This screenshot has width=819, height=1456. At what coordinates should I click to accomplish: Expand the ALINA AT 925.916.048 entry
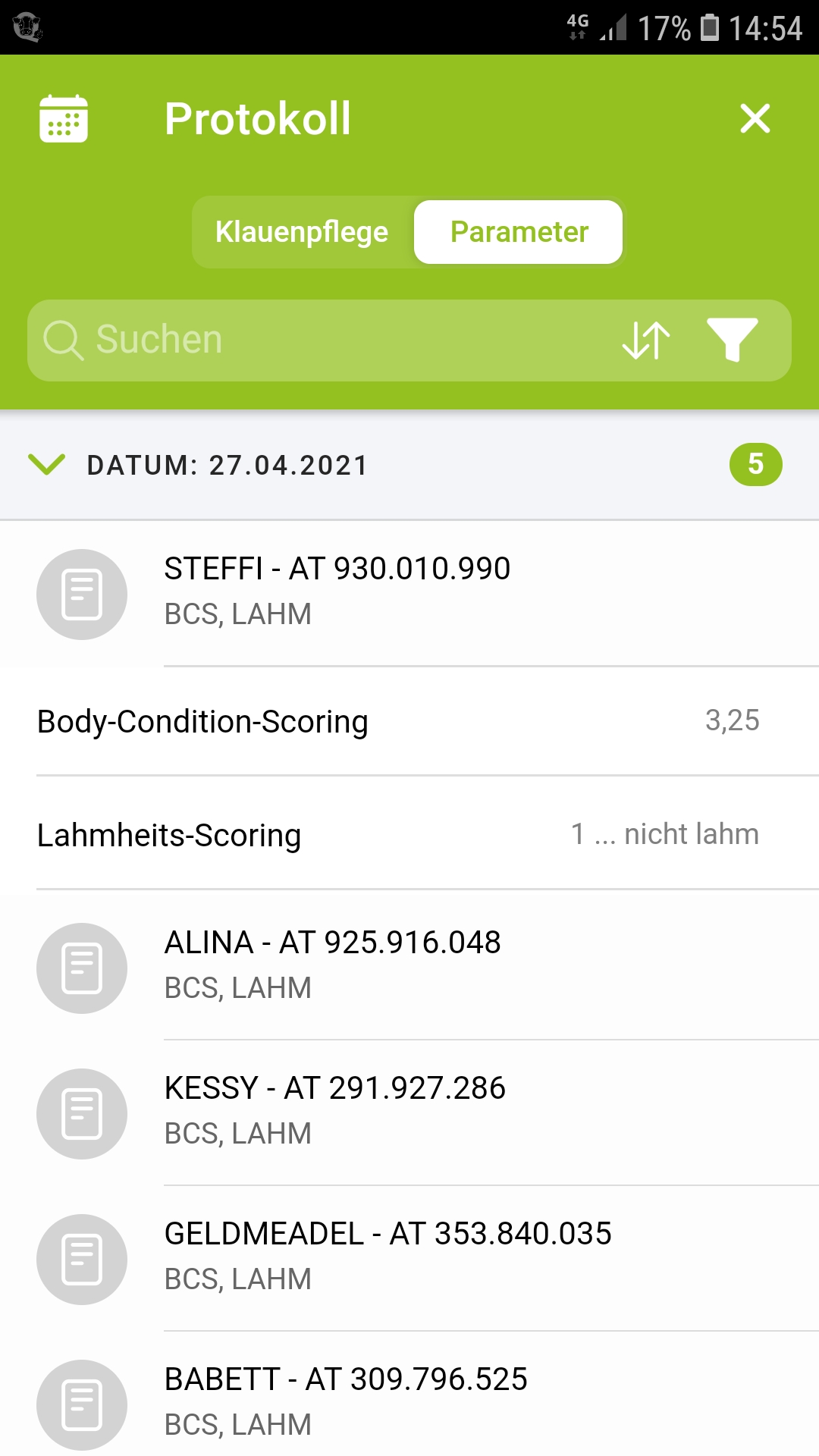click(409, 965)
